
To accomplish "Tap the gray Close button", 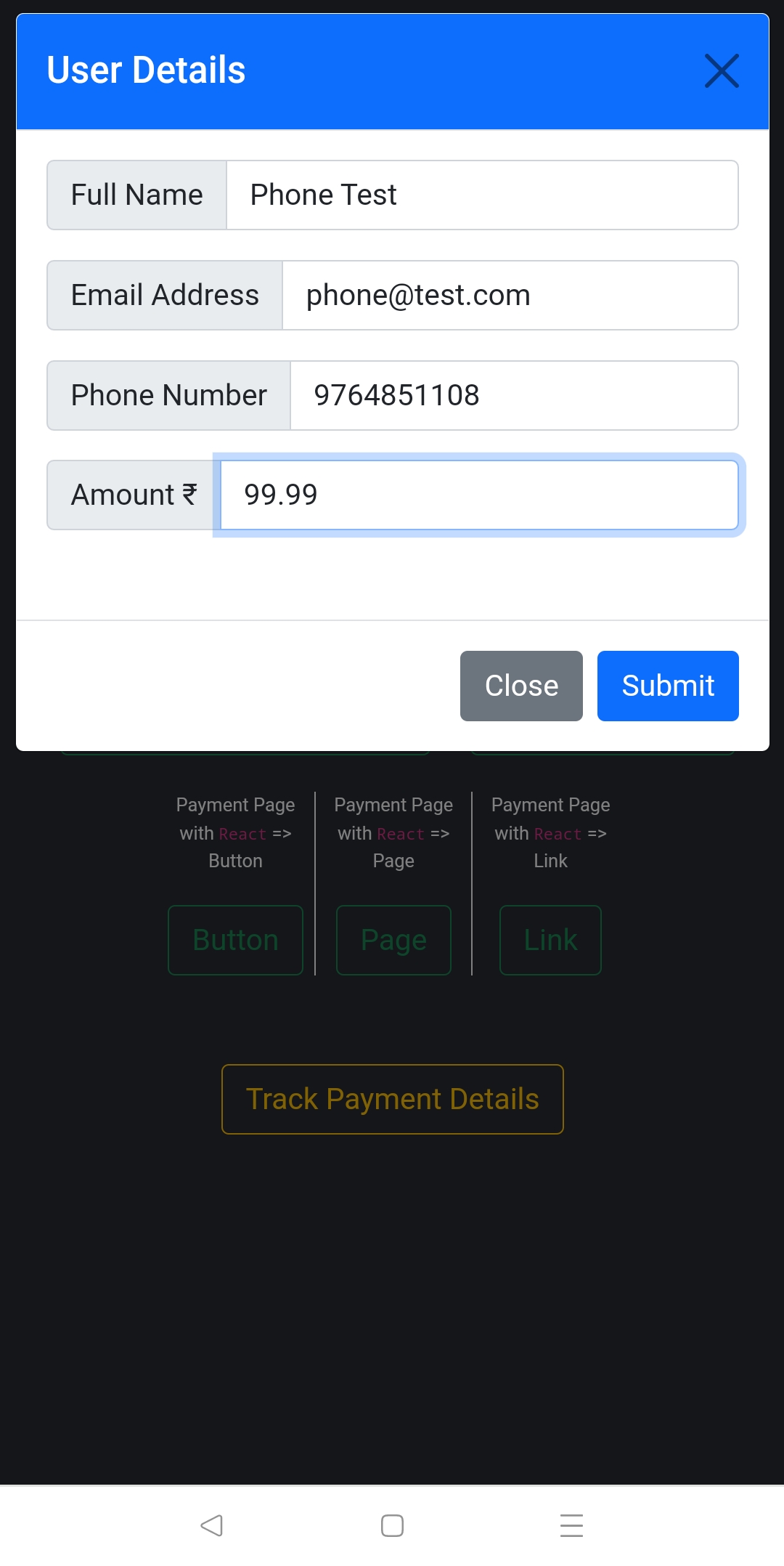I will [x=521, y=686].
